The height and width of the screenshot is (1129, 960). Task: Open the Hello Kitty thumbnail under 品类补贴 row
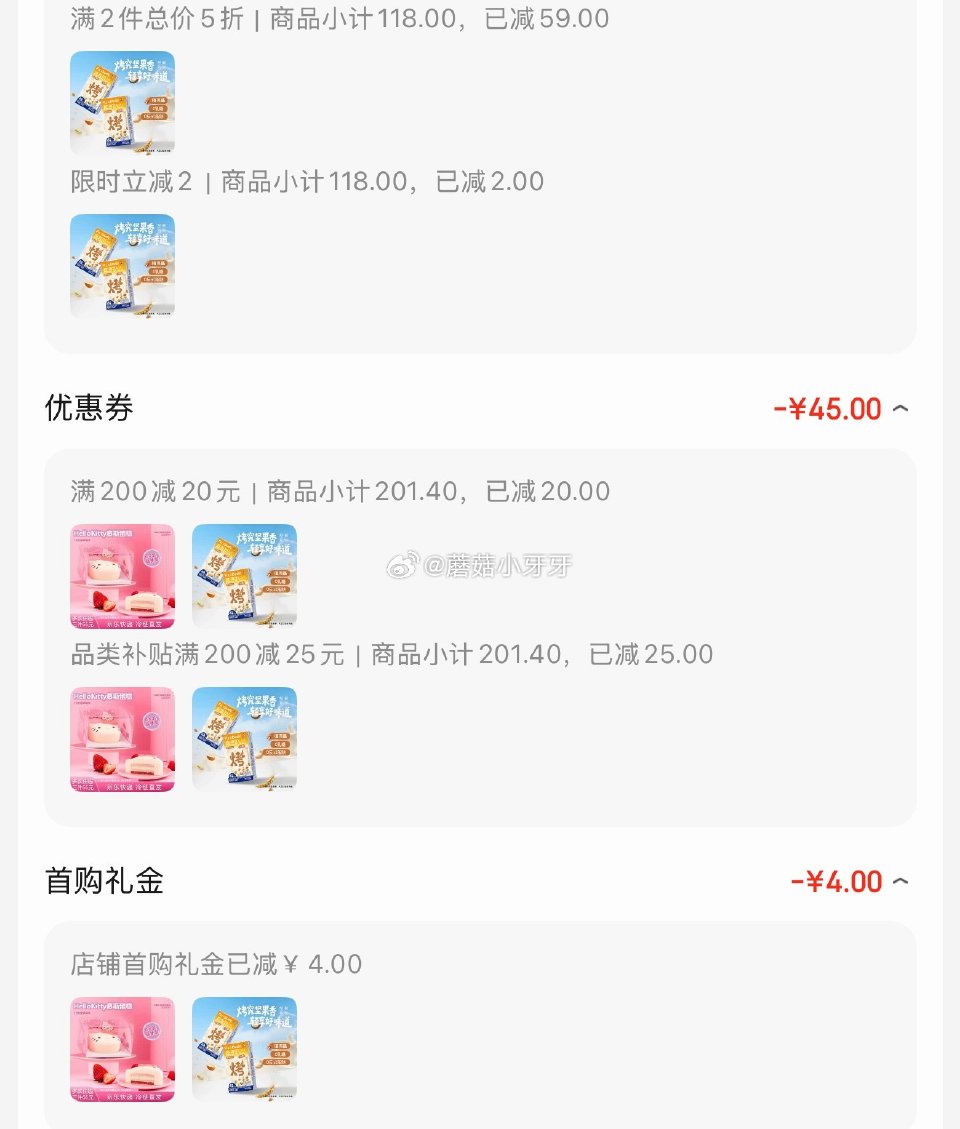(122, 738)
